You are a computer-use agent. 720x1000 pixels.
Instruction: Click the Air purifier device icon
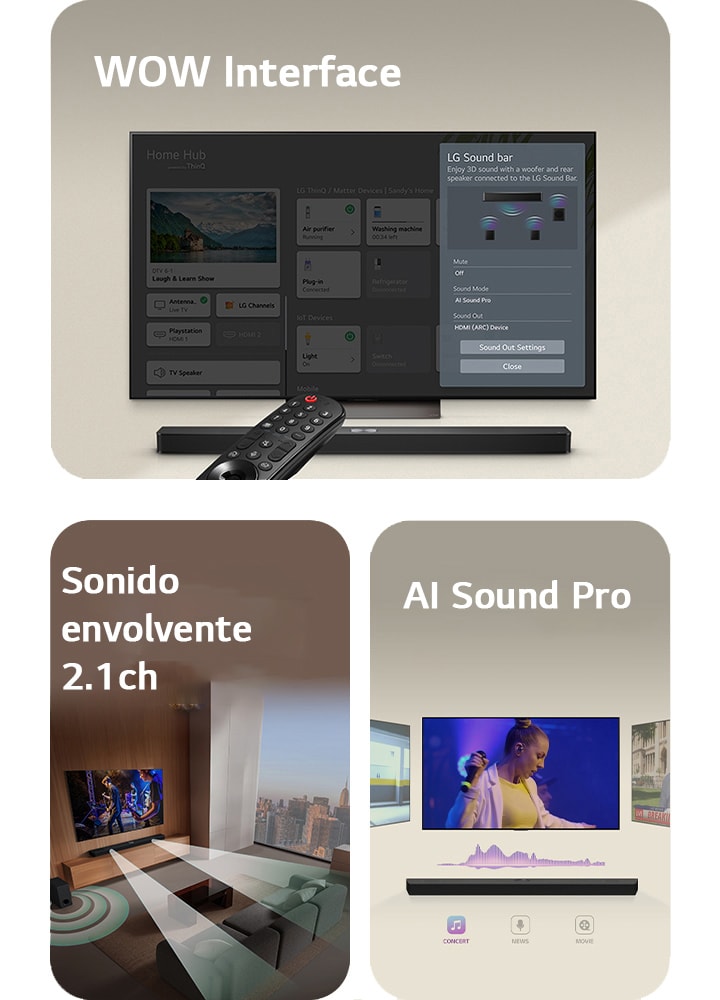pyautogui.click(x=307, y=210)
